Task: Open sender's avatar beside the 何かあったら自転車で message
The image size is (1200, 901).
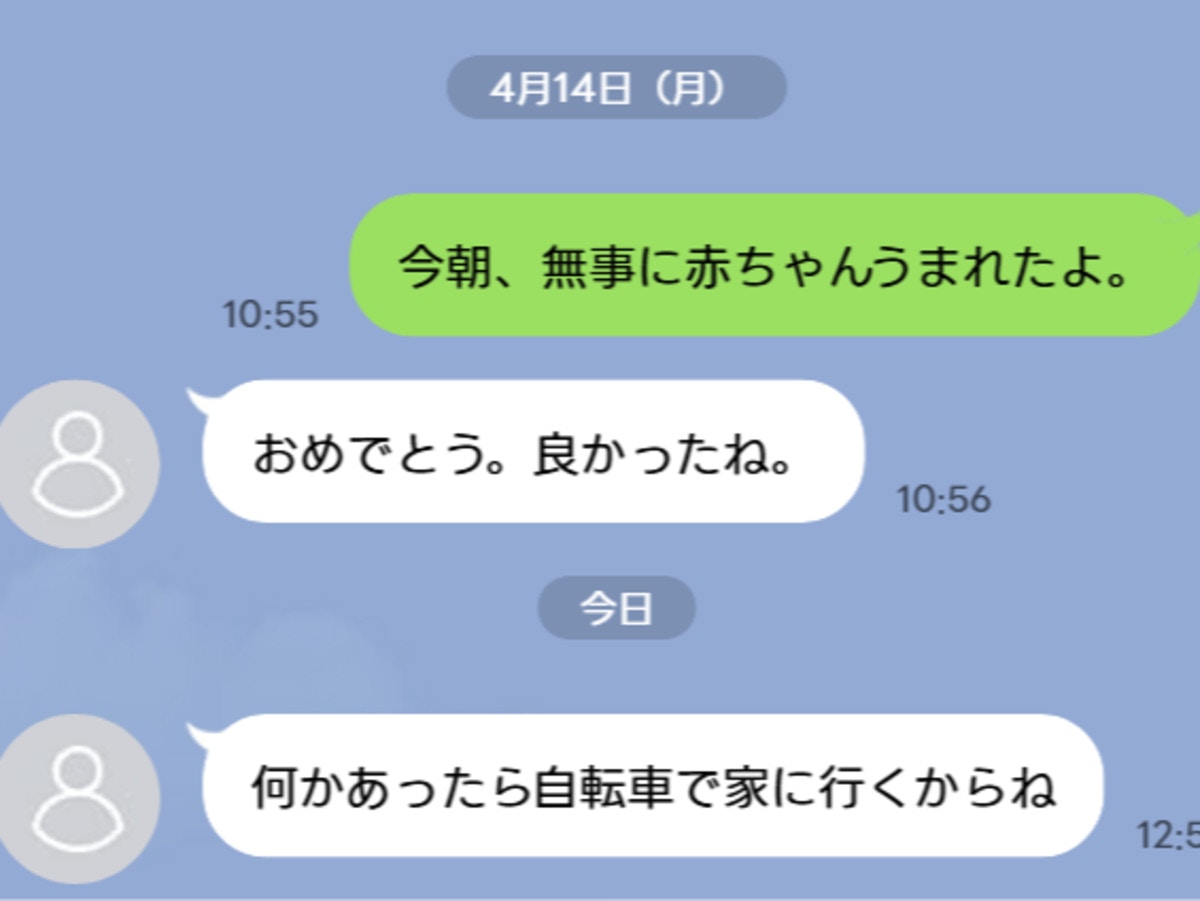Action: 76,797
